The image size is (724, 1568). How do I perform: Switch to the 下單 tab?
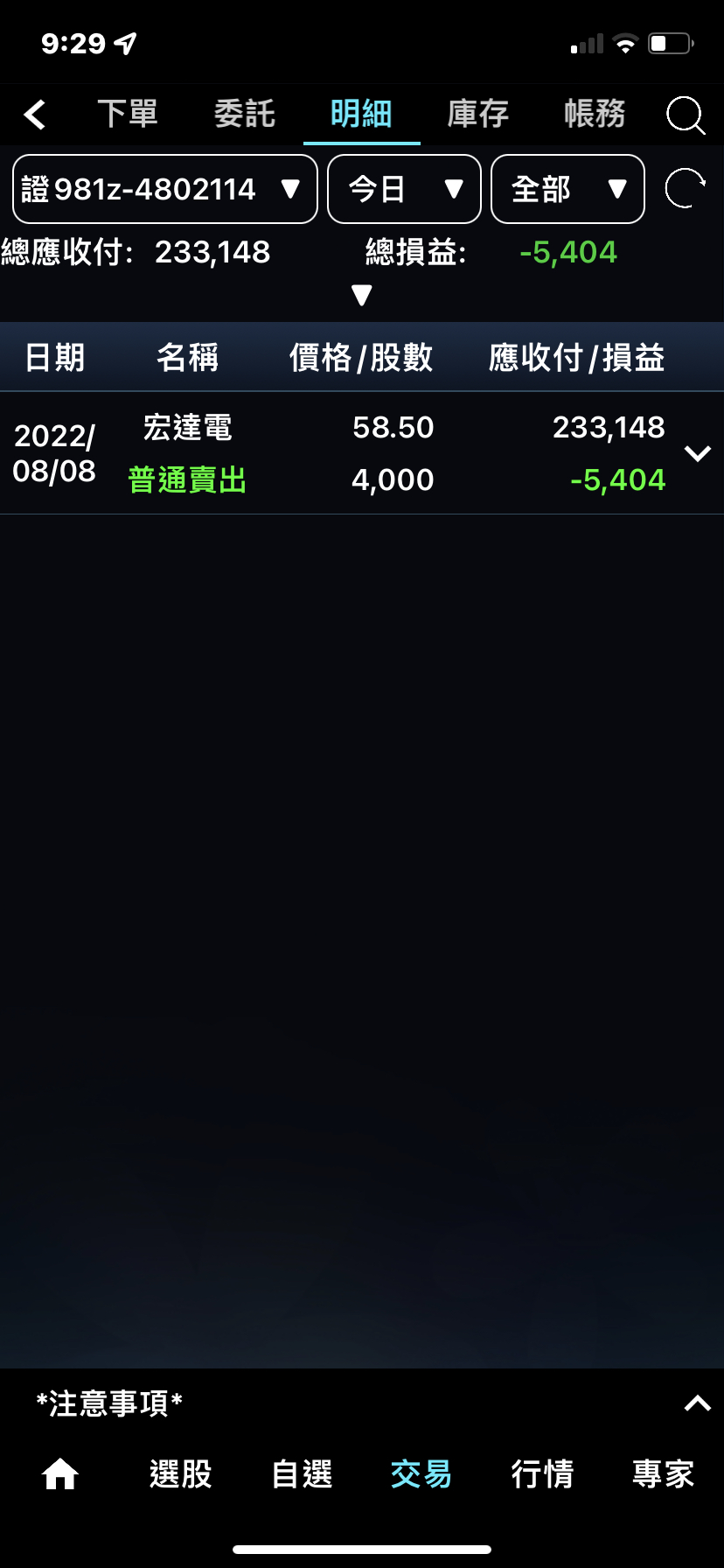point(128,115)
